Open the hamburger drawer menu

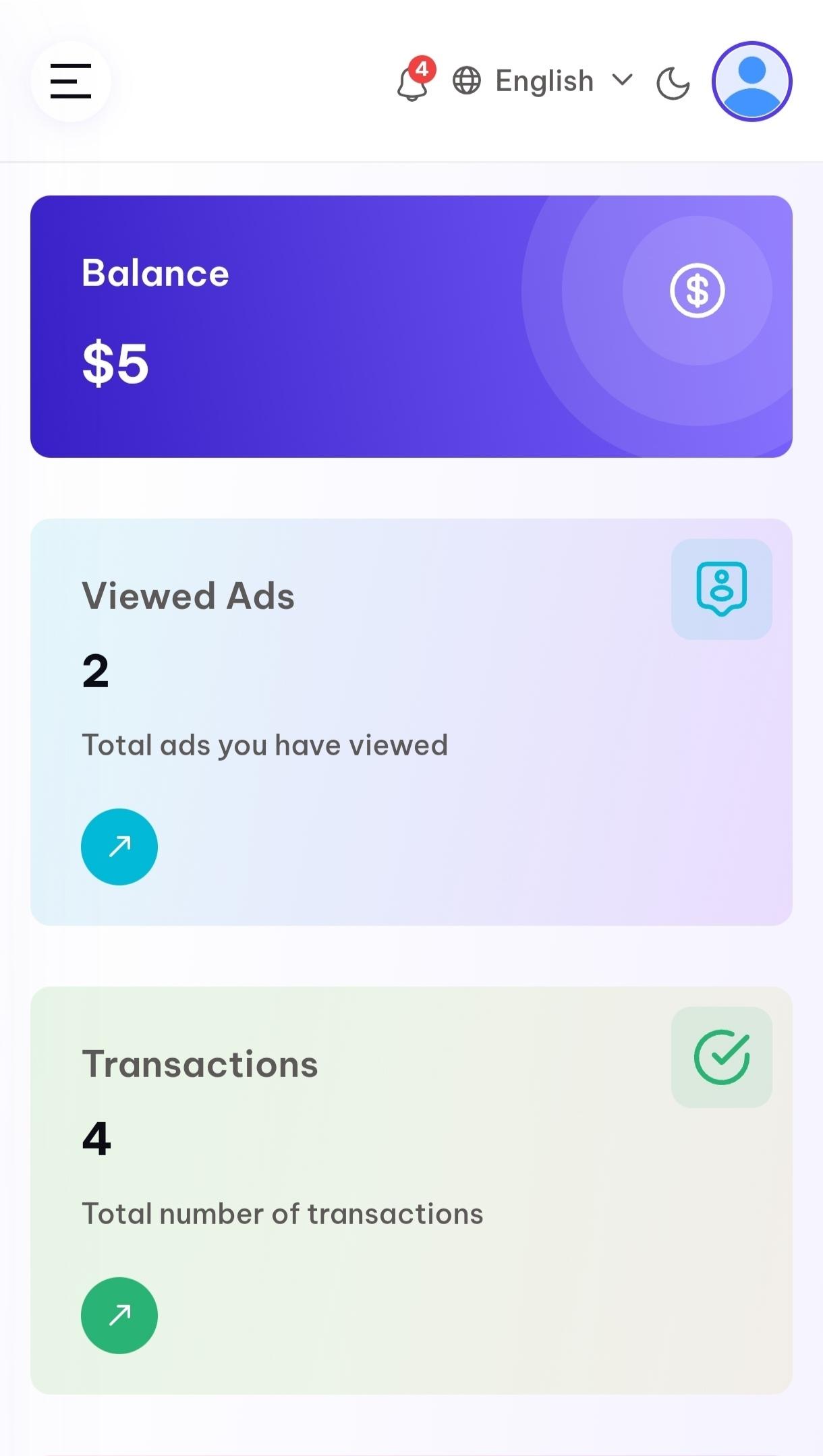[71, 82]
